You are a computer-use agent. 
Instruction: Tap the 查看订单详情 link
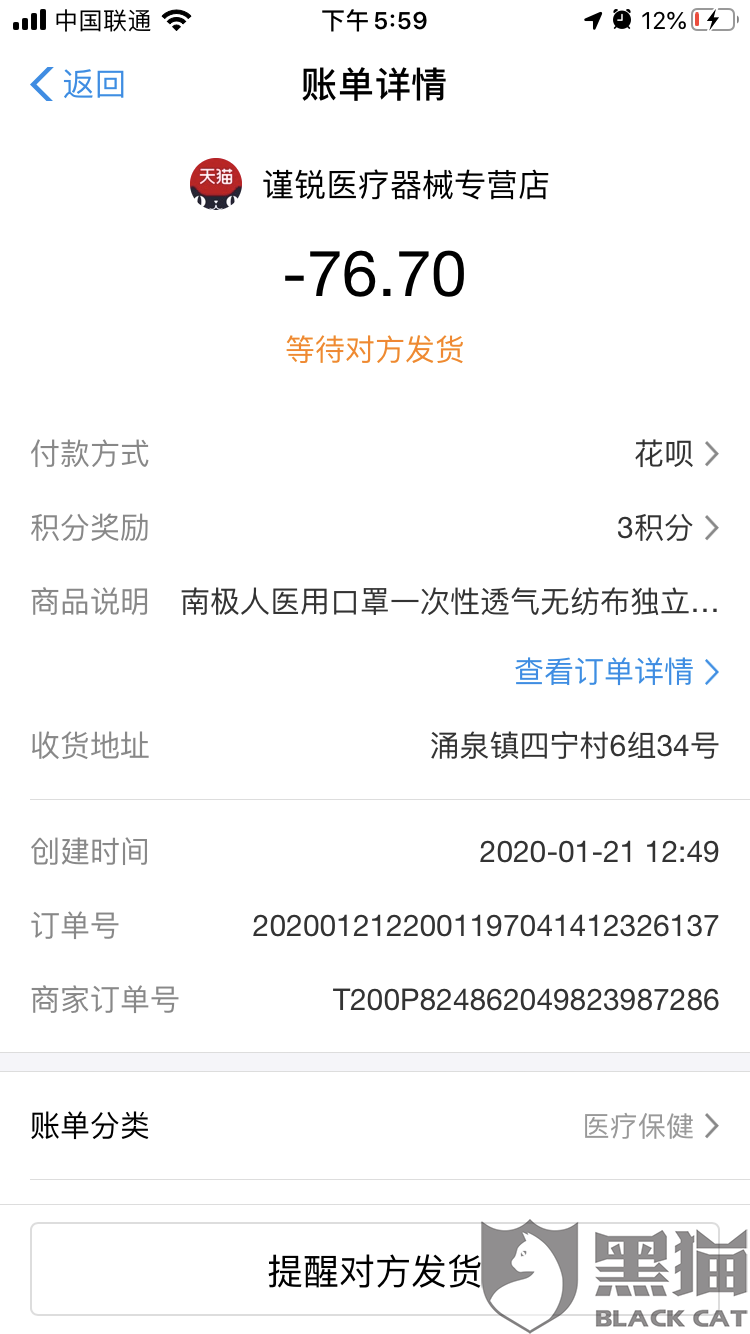617,672
